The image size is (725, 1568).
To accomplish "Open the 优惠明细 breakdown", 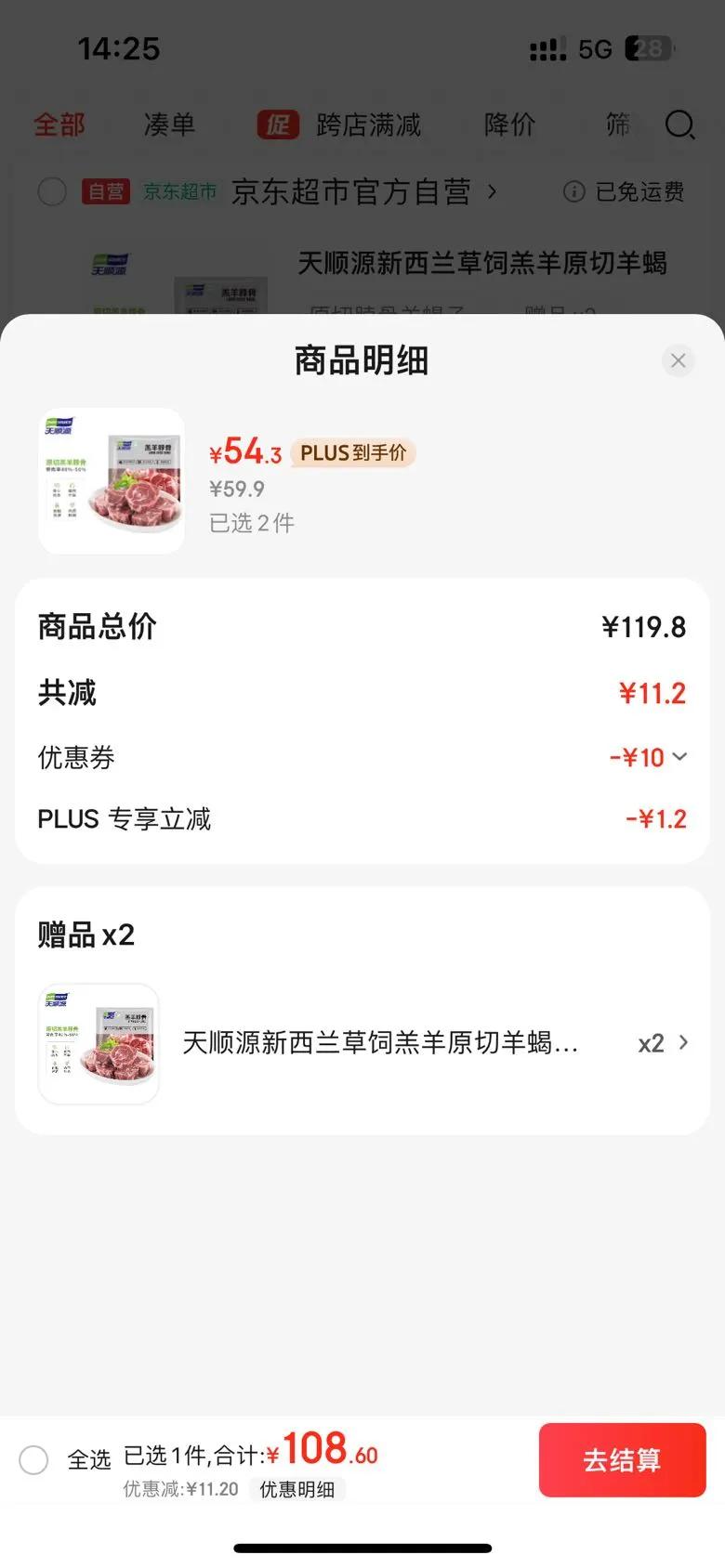I will point(297,1490).
